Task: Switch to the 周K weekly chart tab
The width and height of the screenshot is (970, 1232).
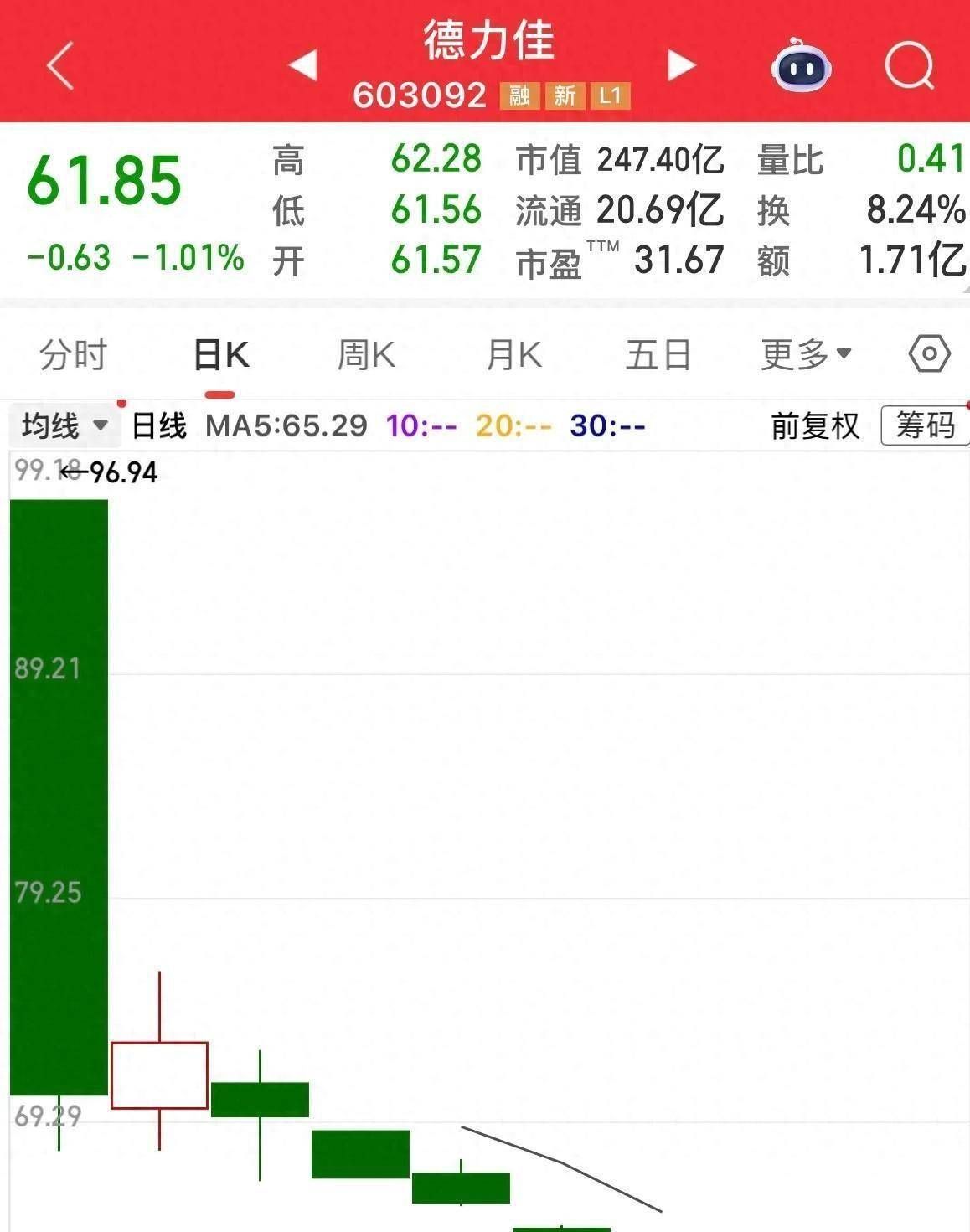Action: pyautogui.click(x=366, y=355)
